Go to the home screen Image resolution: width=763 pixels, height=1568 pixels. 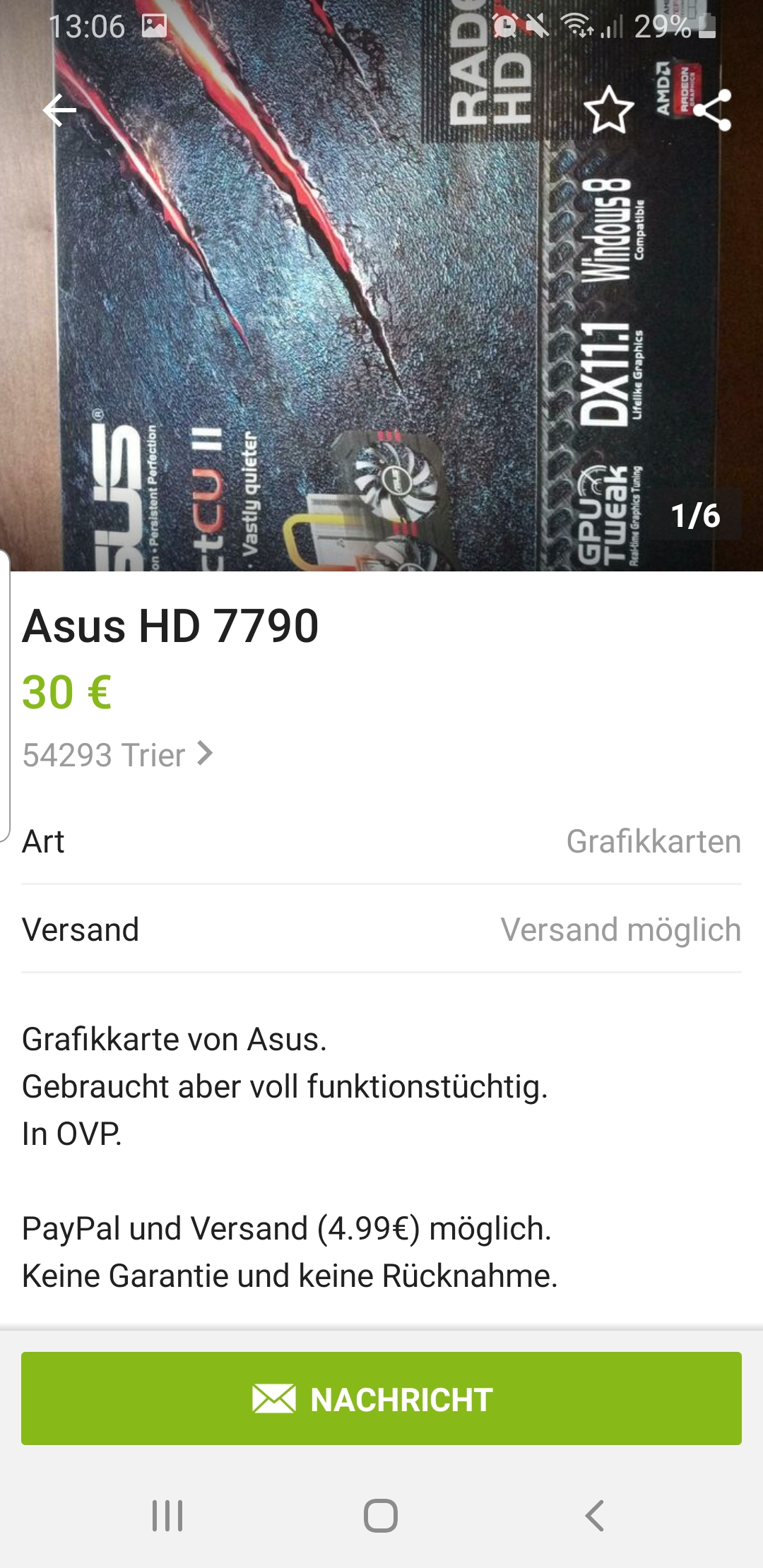[x=381, y=1516]
